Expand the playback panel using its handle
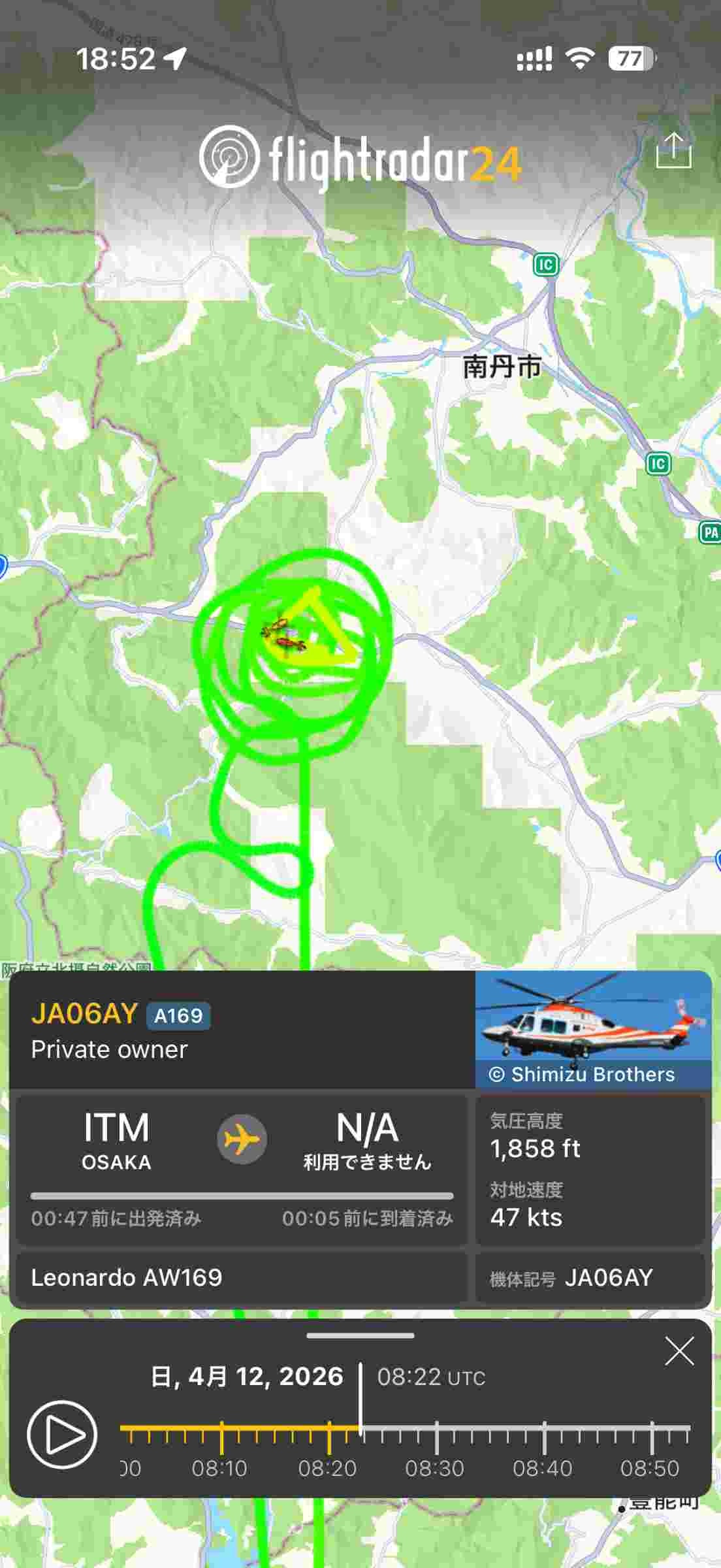 (x=360, y=1336)
